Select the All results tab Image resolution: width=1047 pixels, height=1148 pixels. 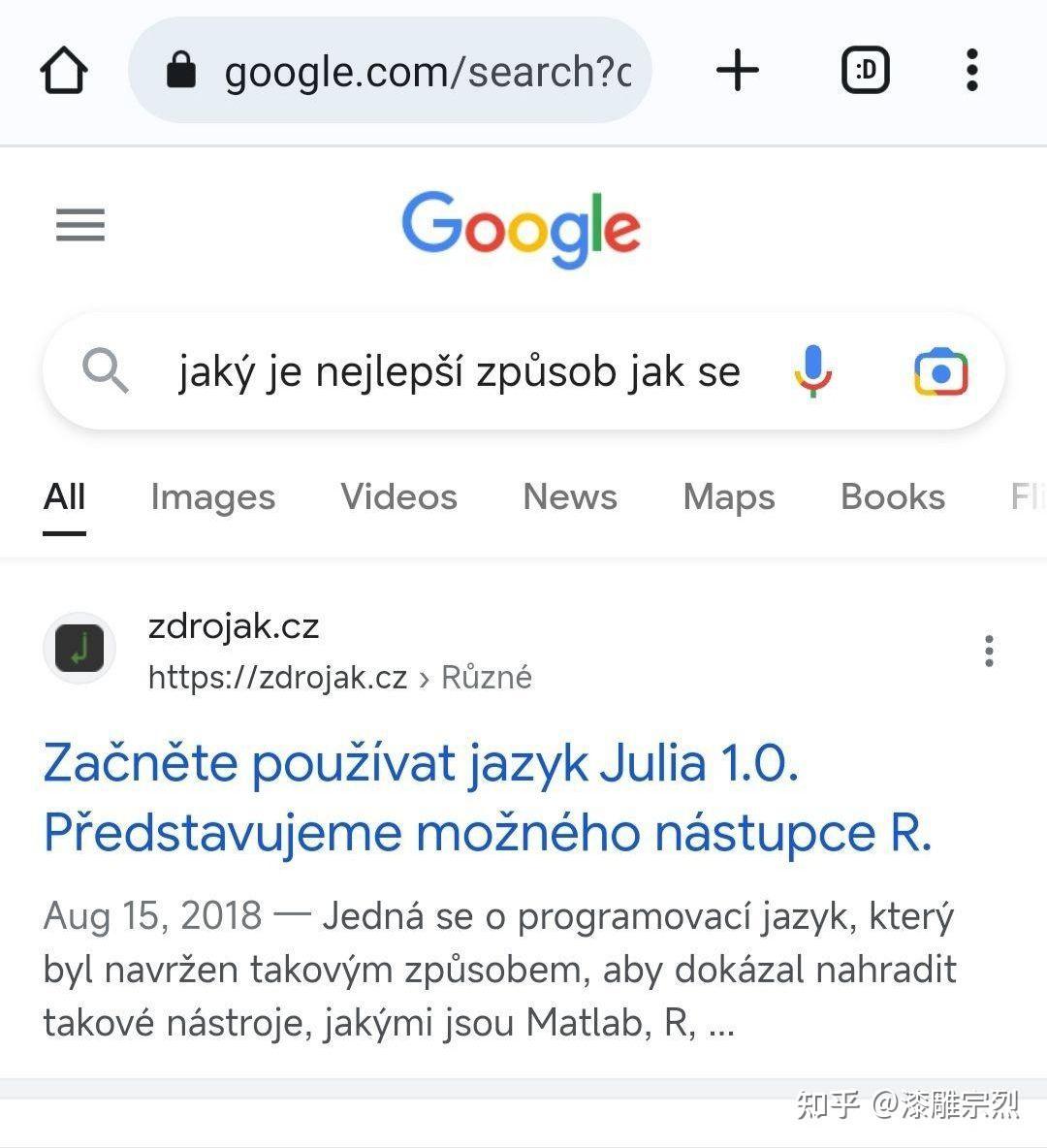[65, 497]
